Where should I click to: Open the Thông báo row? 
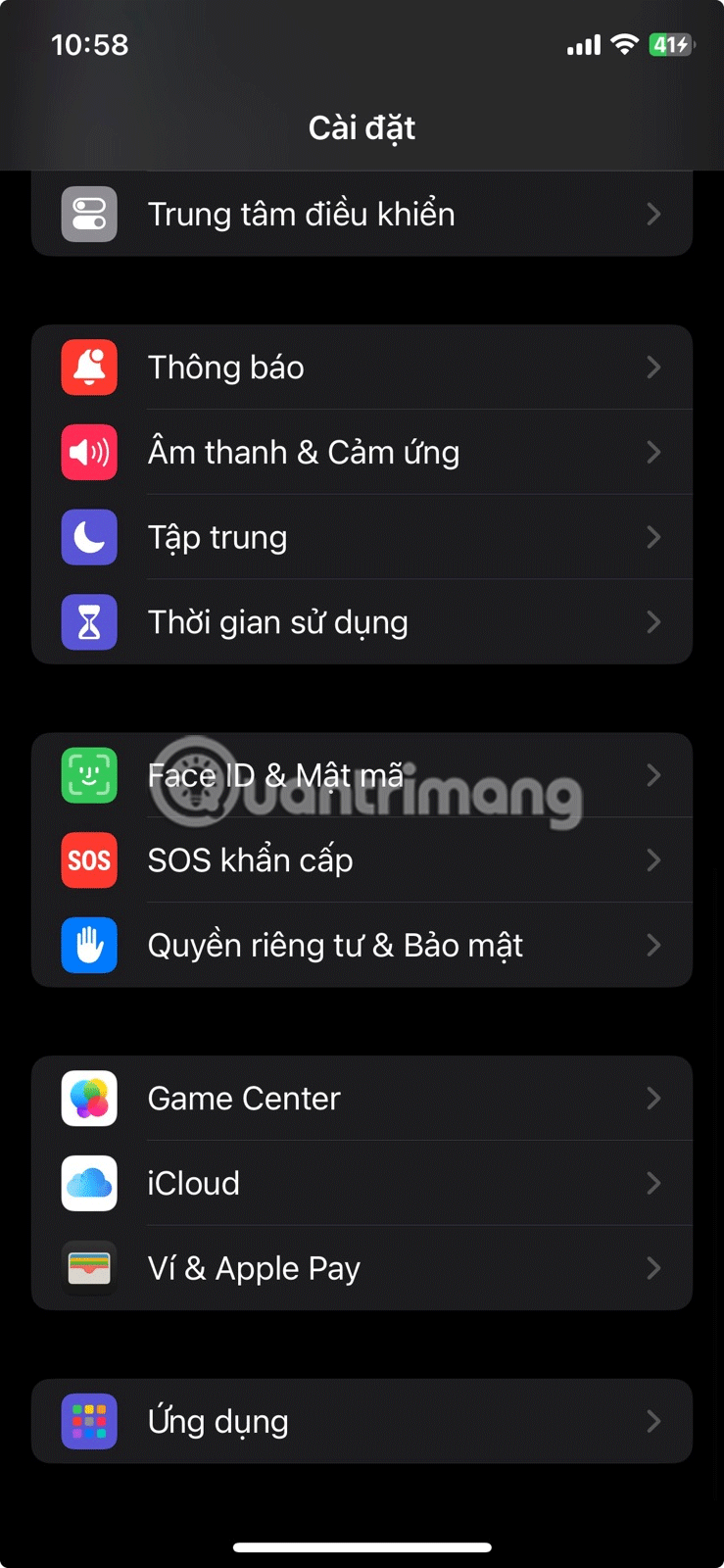pos(362,367)
